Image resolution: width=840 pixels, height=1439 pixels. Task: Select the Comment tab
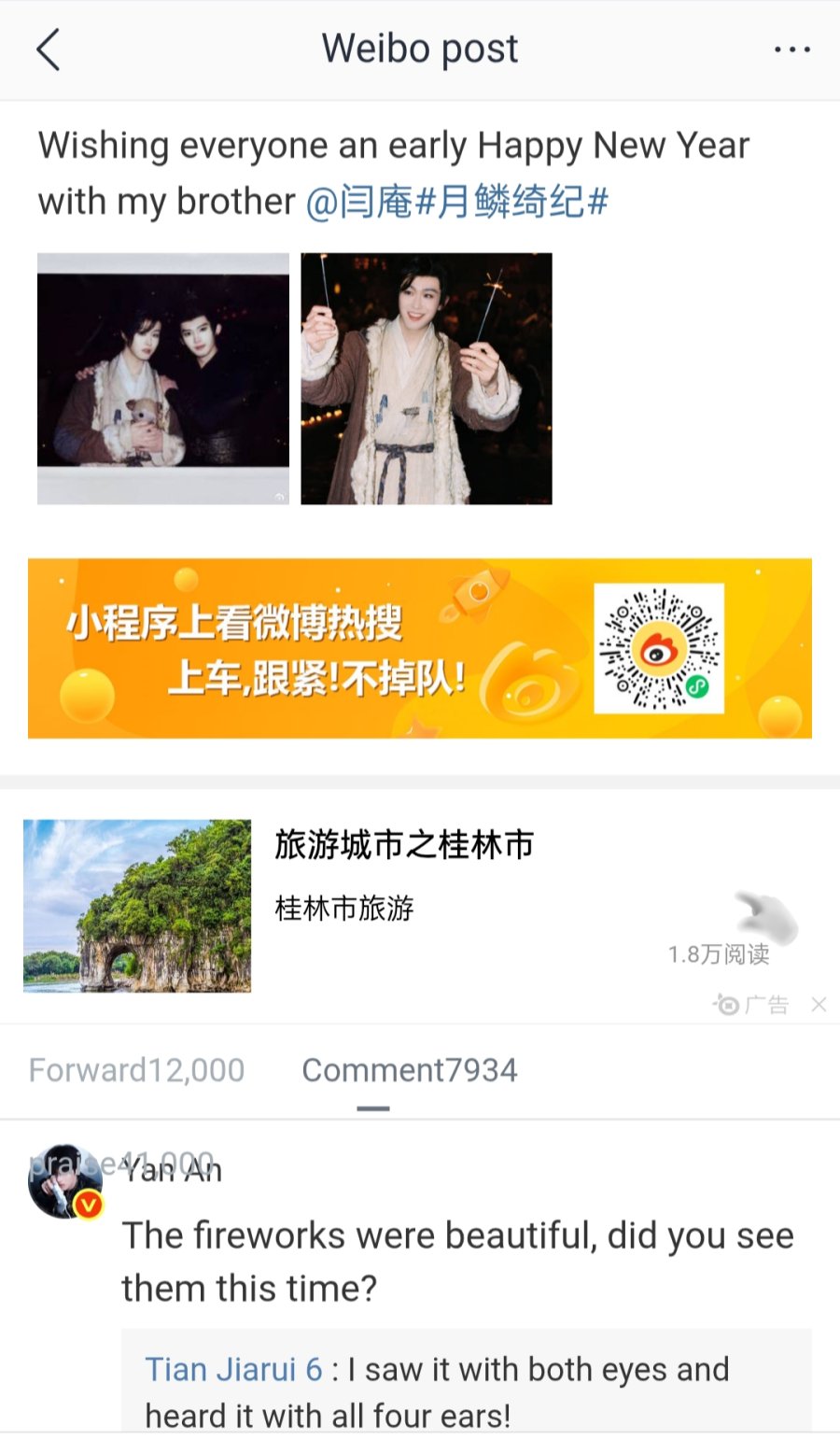[409, 1070]
